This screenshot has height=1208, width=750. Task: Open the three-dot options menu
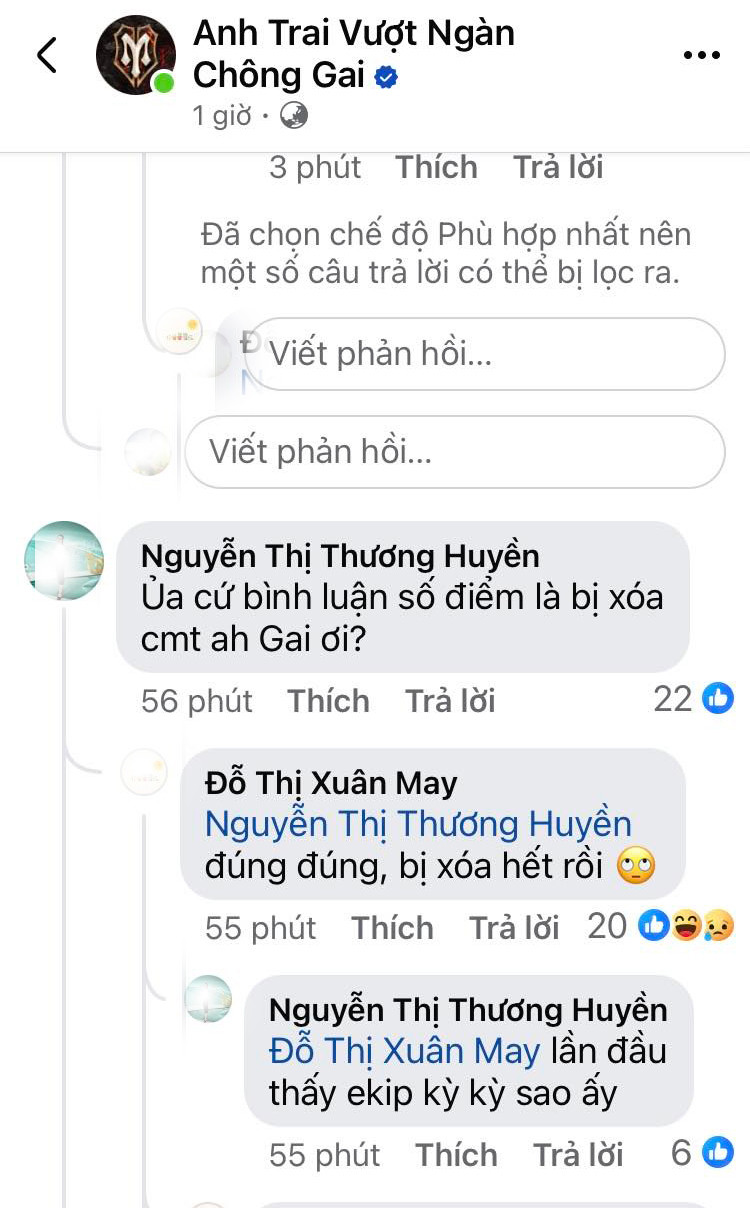(x=703, y=56)
